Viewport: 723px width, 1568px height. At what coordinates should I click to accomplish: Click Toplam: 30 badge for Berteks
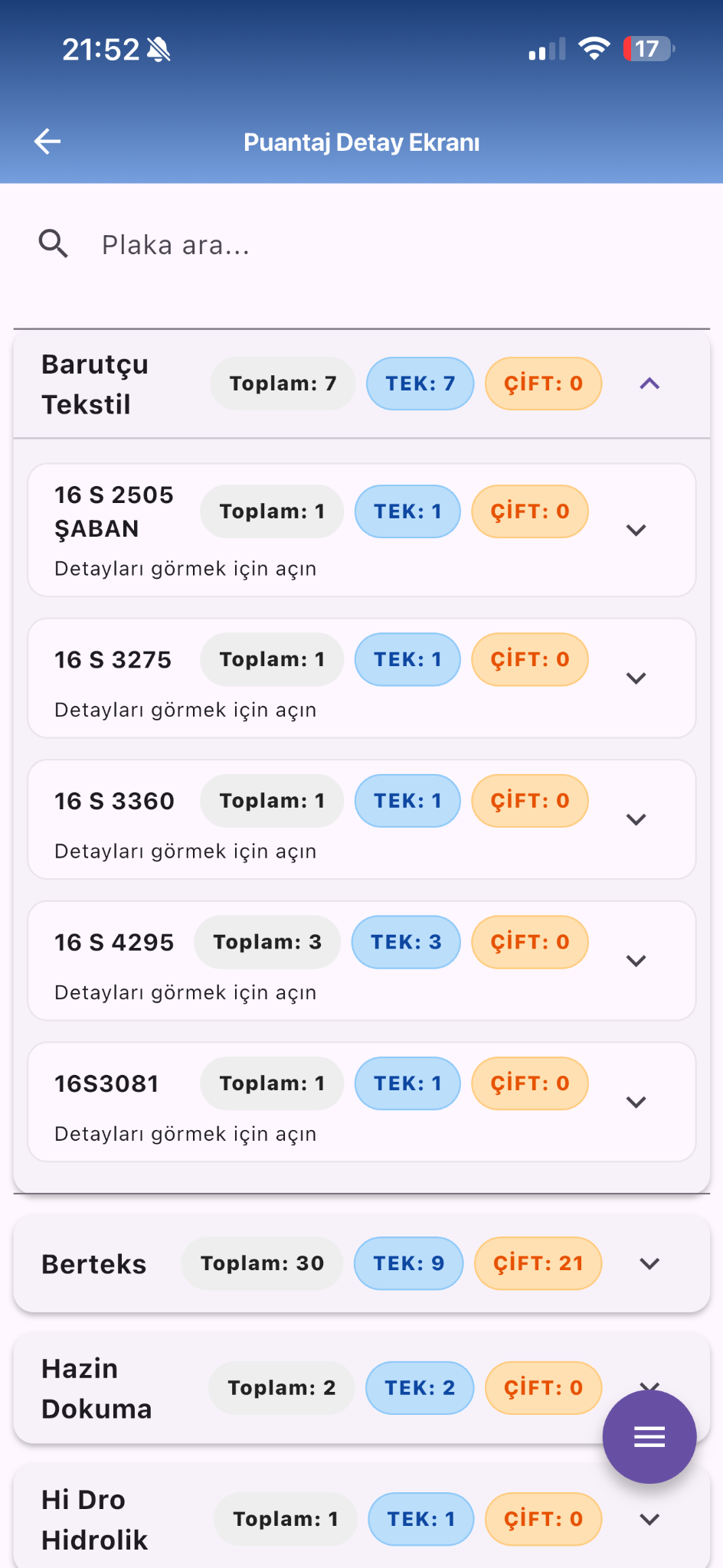[x=262, y=1263]
